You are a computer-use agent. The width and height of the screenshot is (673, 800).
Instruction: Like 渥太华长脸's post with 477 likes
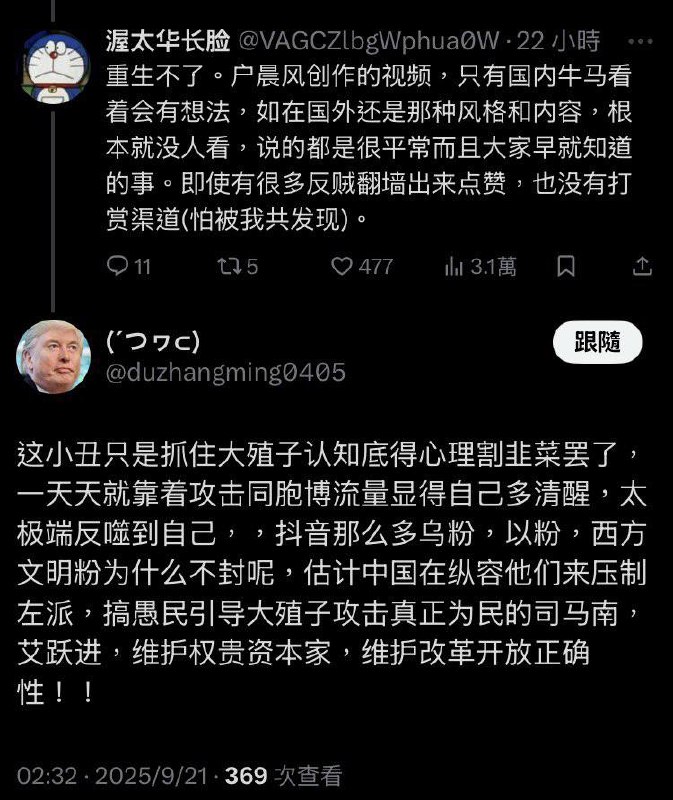coord(343,266)
